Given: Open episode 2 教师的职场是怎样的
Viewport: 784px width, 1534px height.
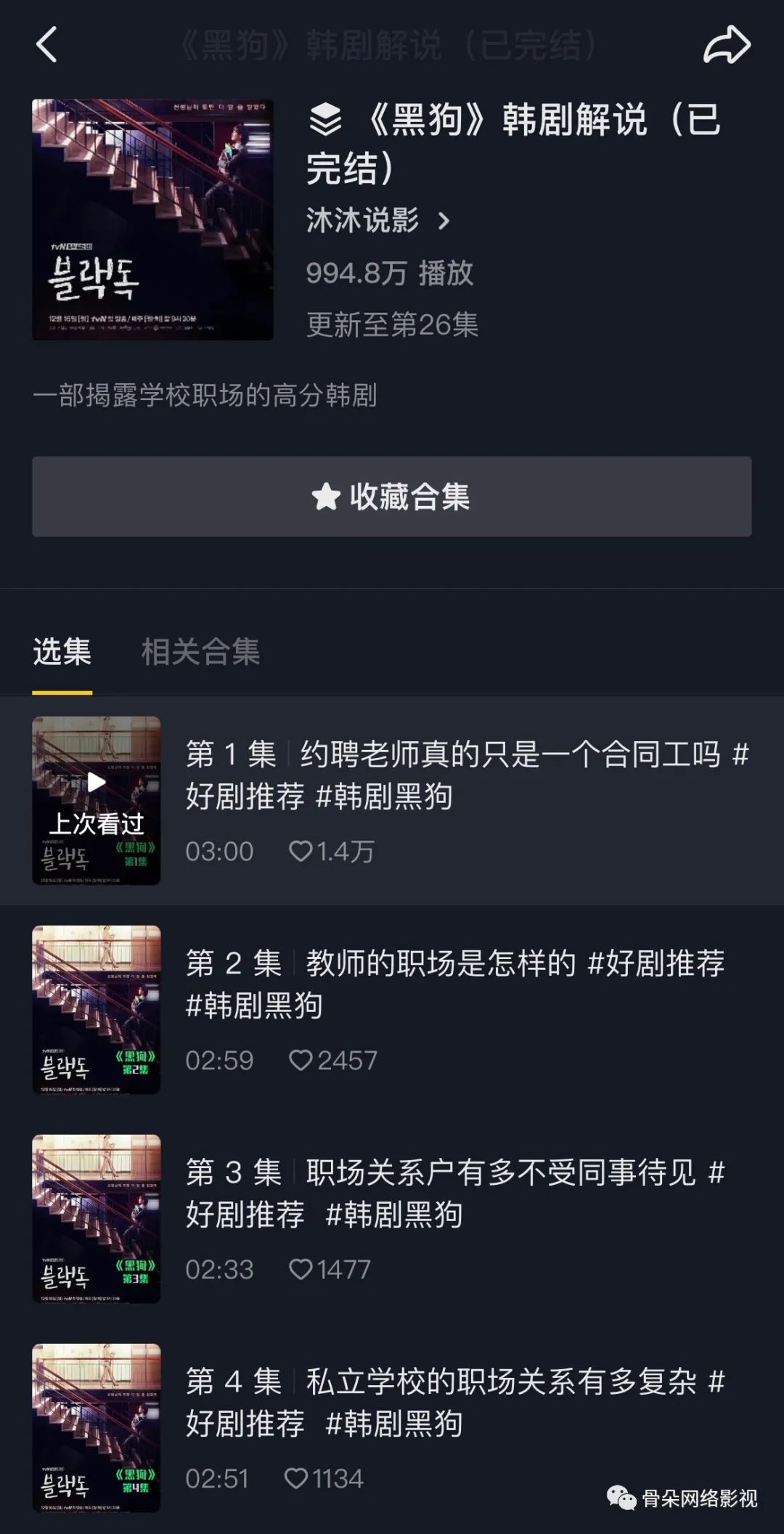Looking at the screenshot, I should [392, 1009].
